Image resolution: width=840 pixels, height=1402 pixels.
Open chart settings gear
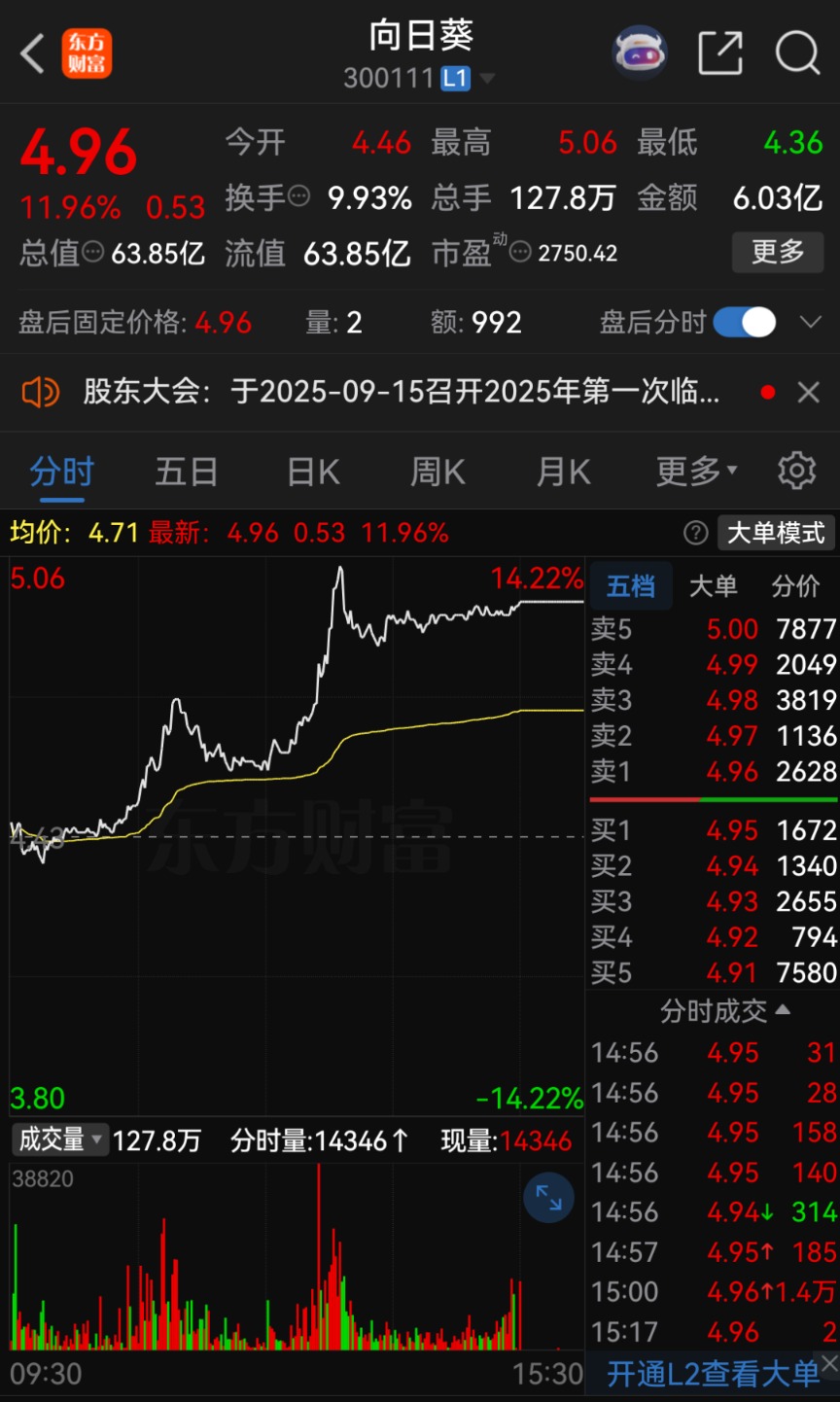[796, 471]
